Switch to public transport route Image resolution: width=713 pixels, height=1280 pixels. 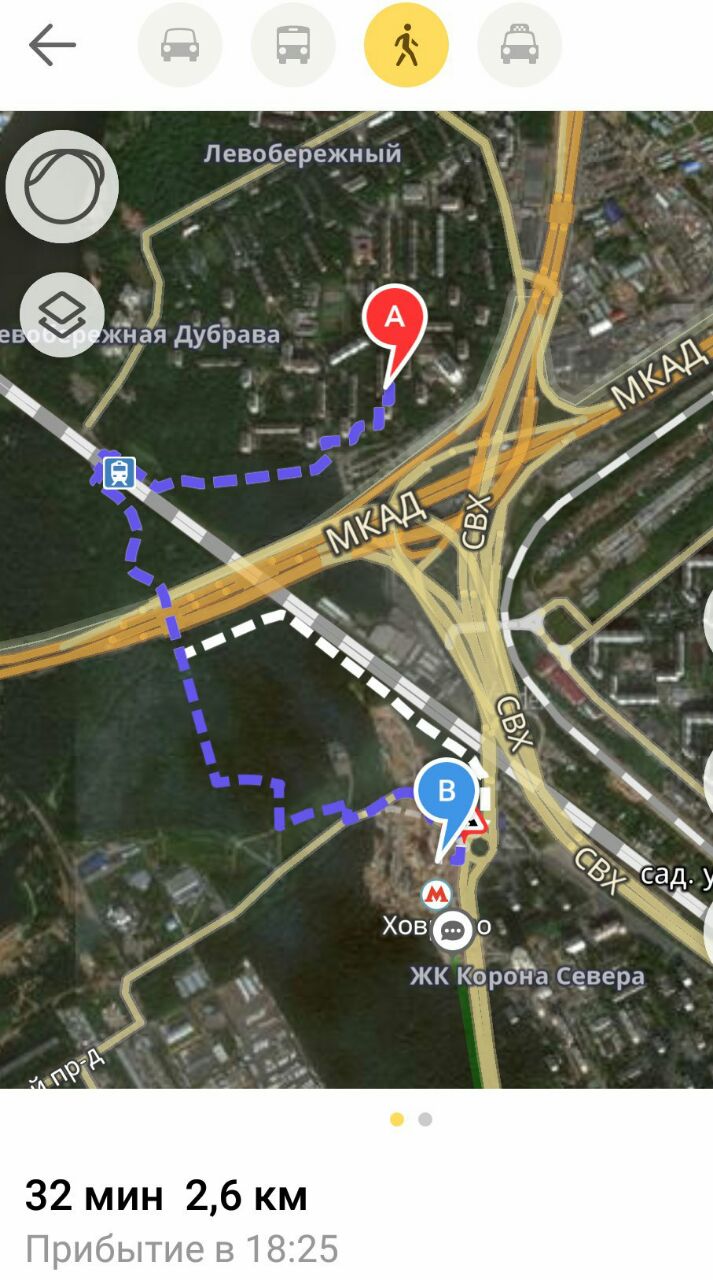[293, 45]
